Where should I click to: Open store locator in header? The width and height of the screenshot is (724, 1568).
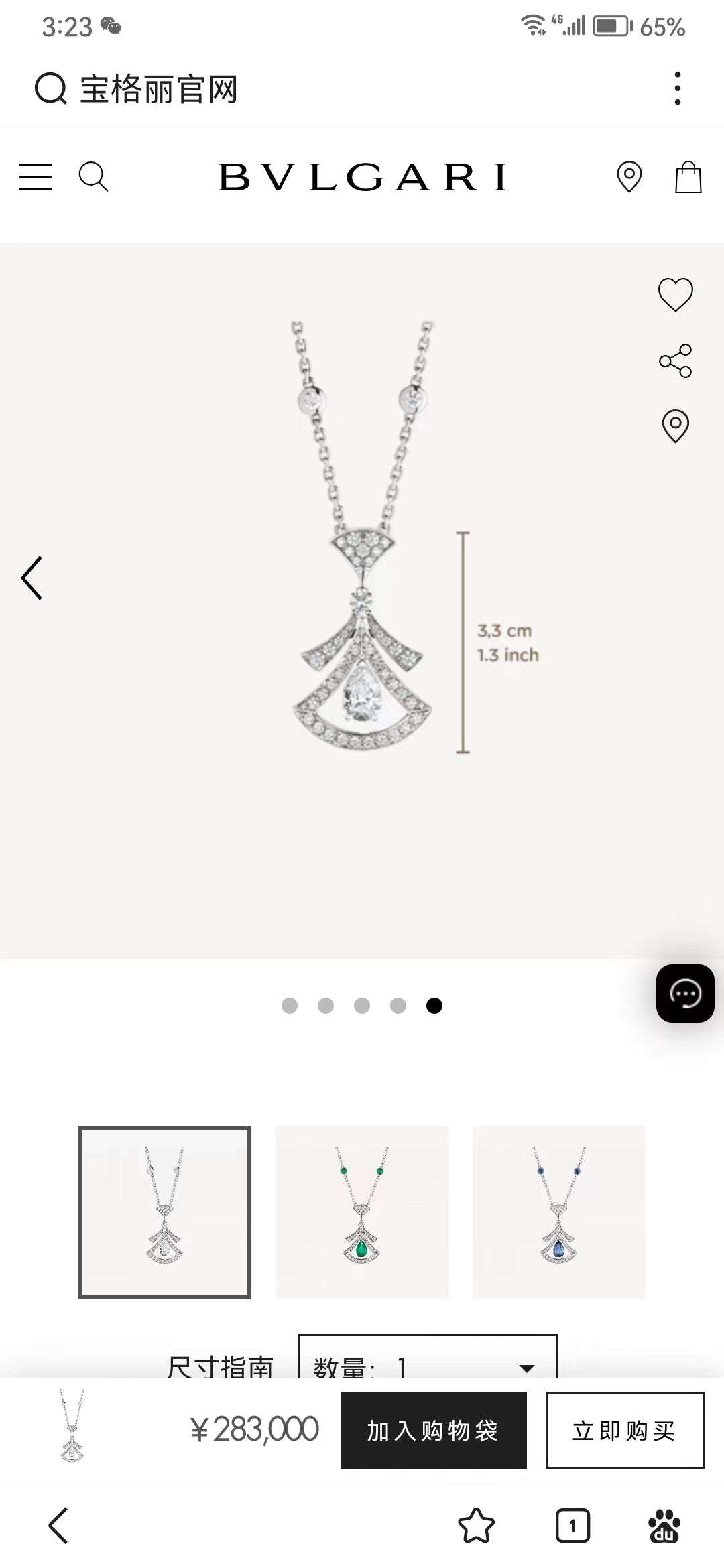629,177
